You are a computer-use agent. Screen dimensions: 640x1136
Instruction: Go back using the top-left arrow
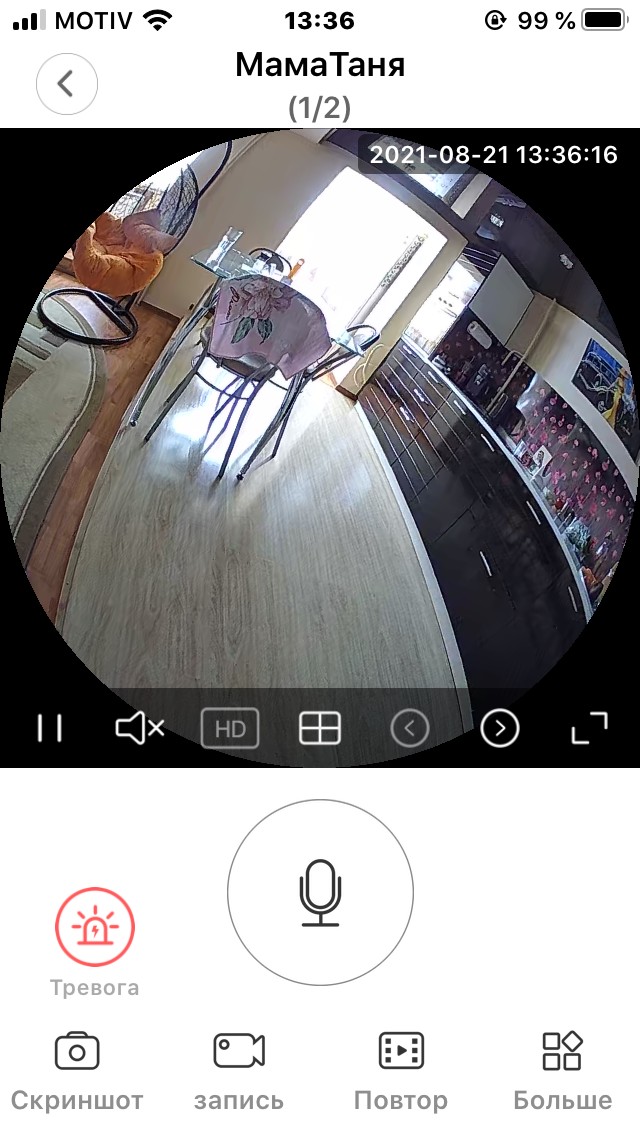pos(66,84)
